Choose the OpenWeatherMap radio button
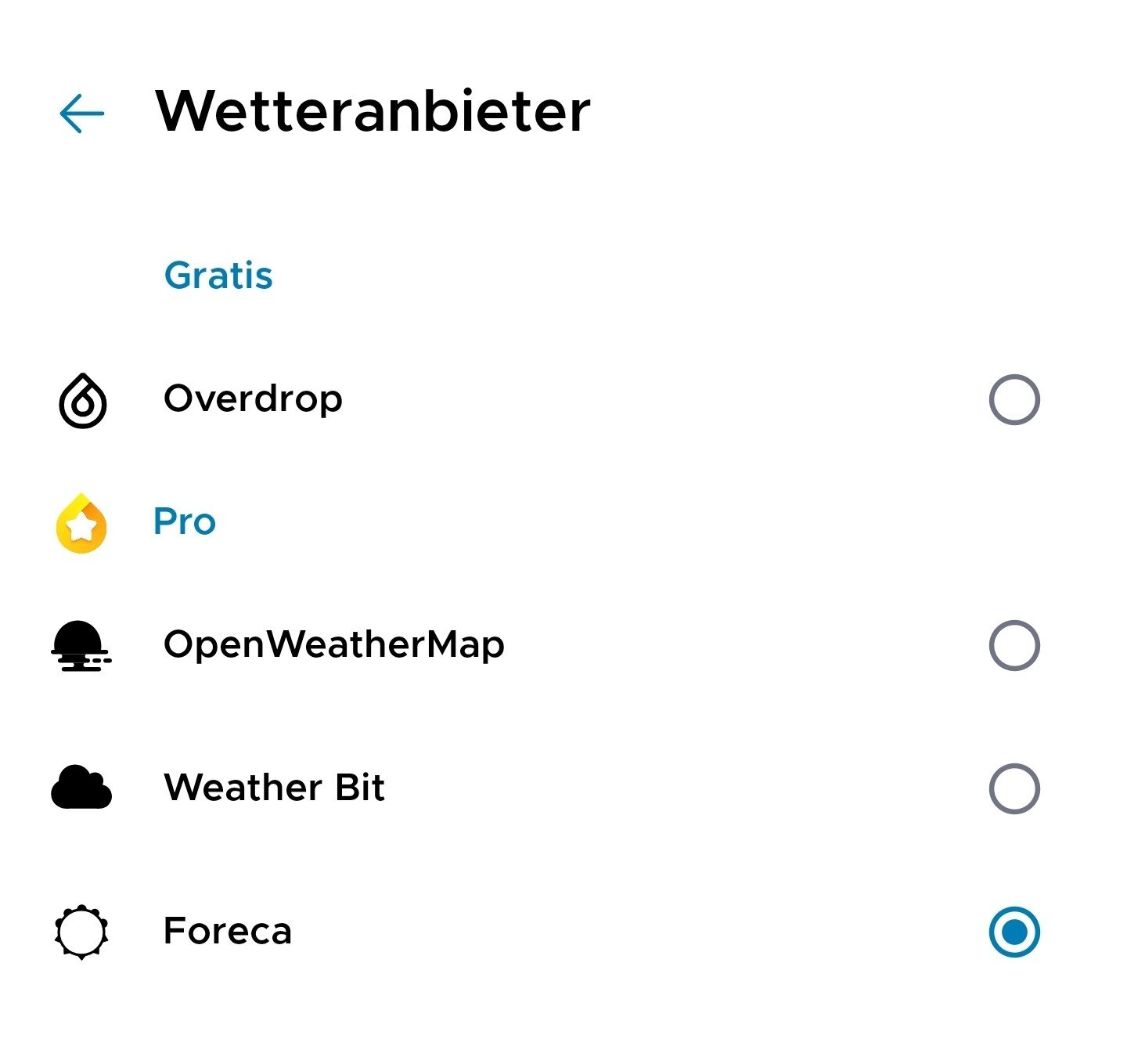The image size is (1127, 1064). (1014, 646)
